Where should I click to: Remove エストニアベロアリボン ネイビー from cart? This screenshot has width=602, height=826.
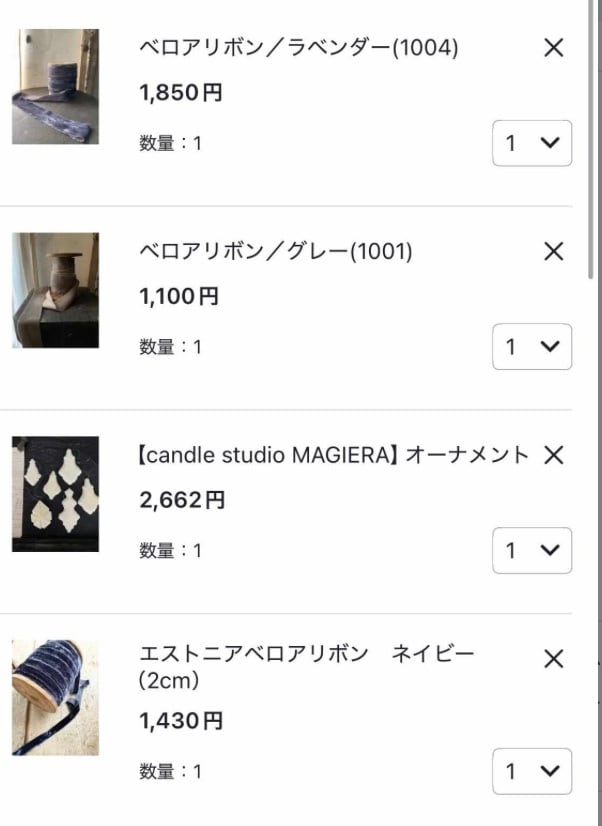pos(553,659)
